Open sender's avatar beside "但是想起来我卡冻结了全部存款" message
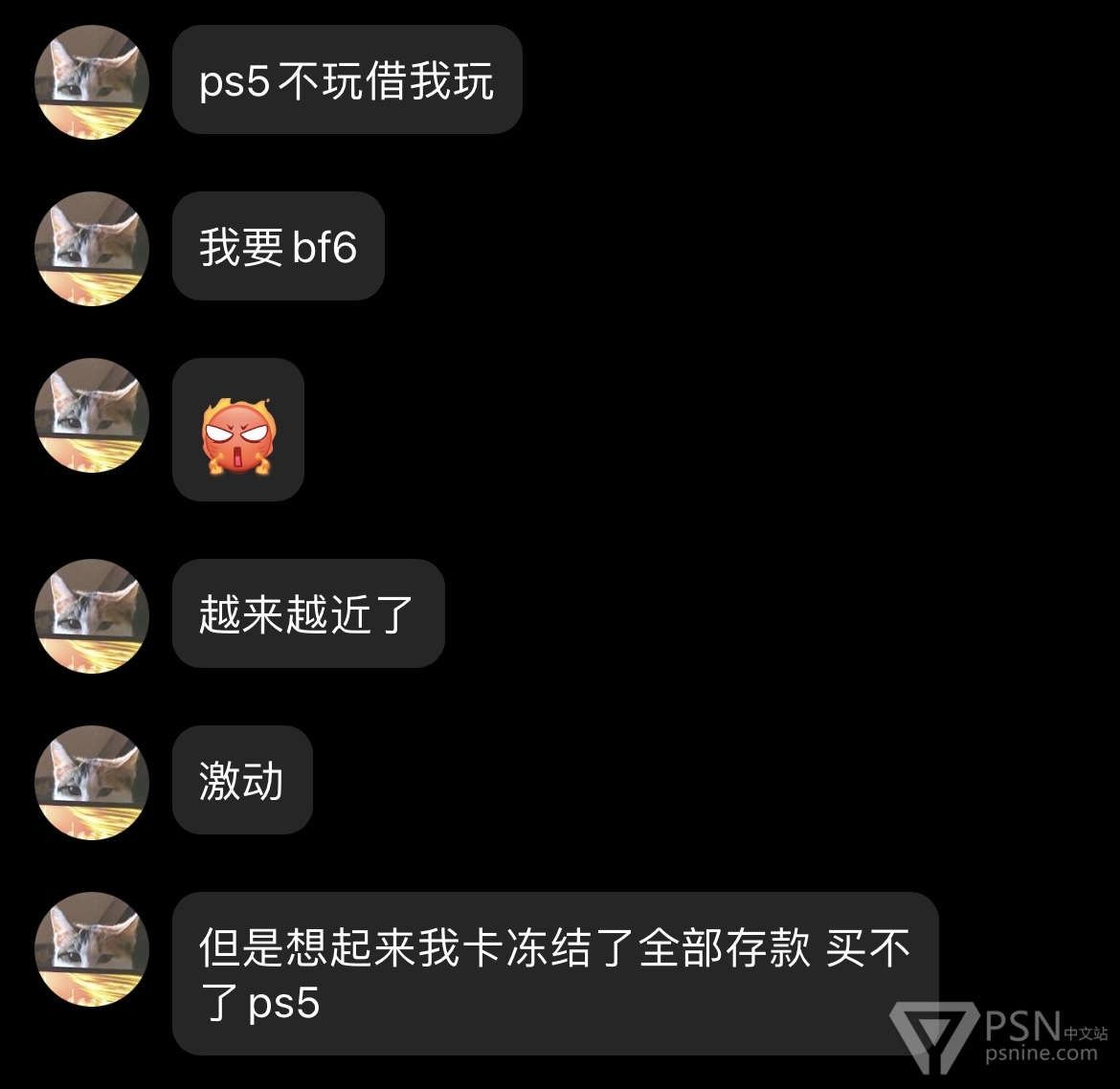Image resolution: width=1120 pixels, height=1089 pixels. [92, 949]
